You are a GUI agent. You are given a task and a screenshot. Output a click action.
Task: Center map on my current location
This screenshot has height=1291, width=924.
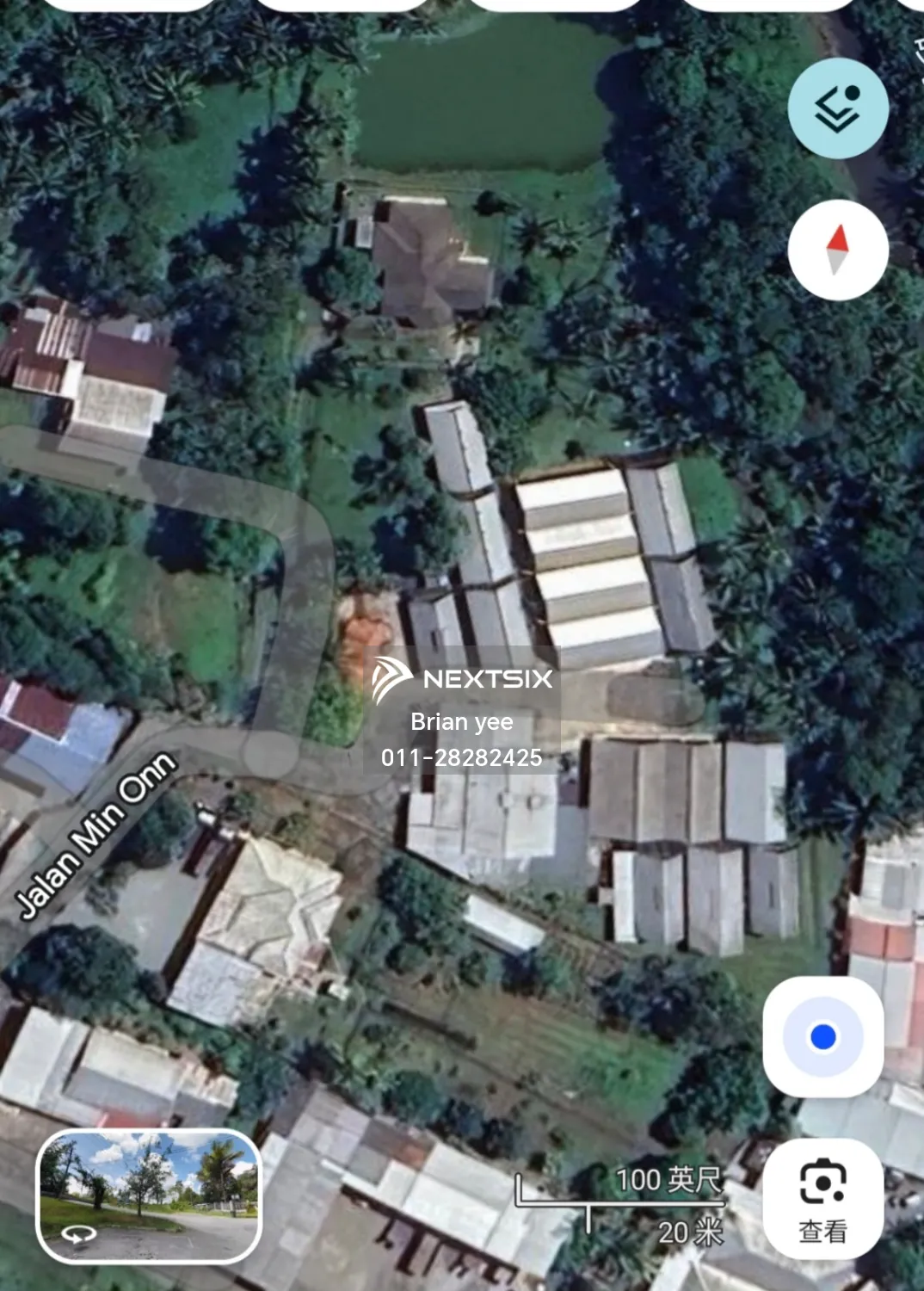(822, 1037)
